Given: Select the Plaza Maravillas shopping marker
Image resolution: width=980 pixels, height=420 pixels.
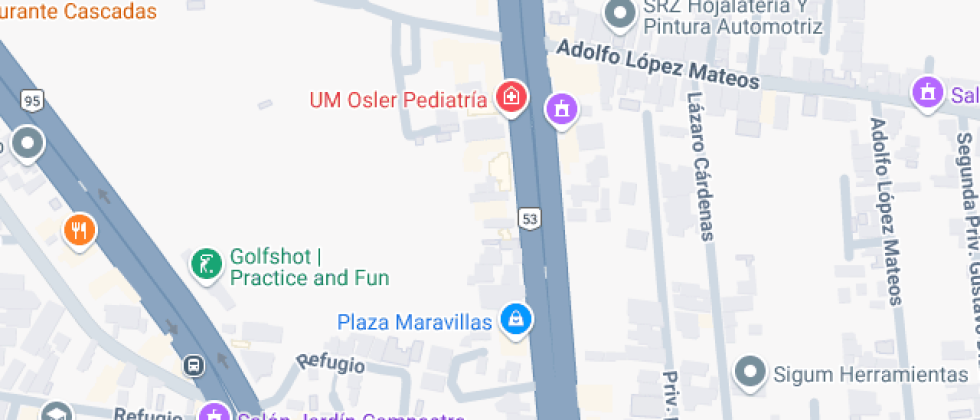Looking at the screenshot, I should pos(516,320).
